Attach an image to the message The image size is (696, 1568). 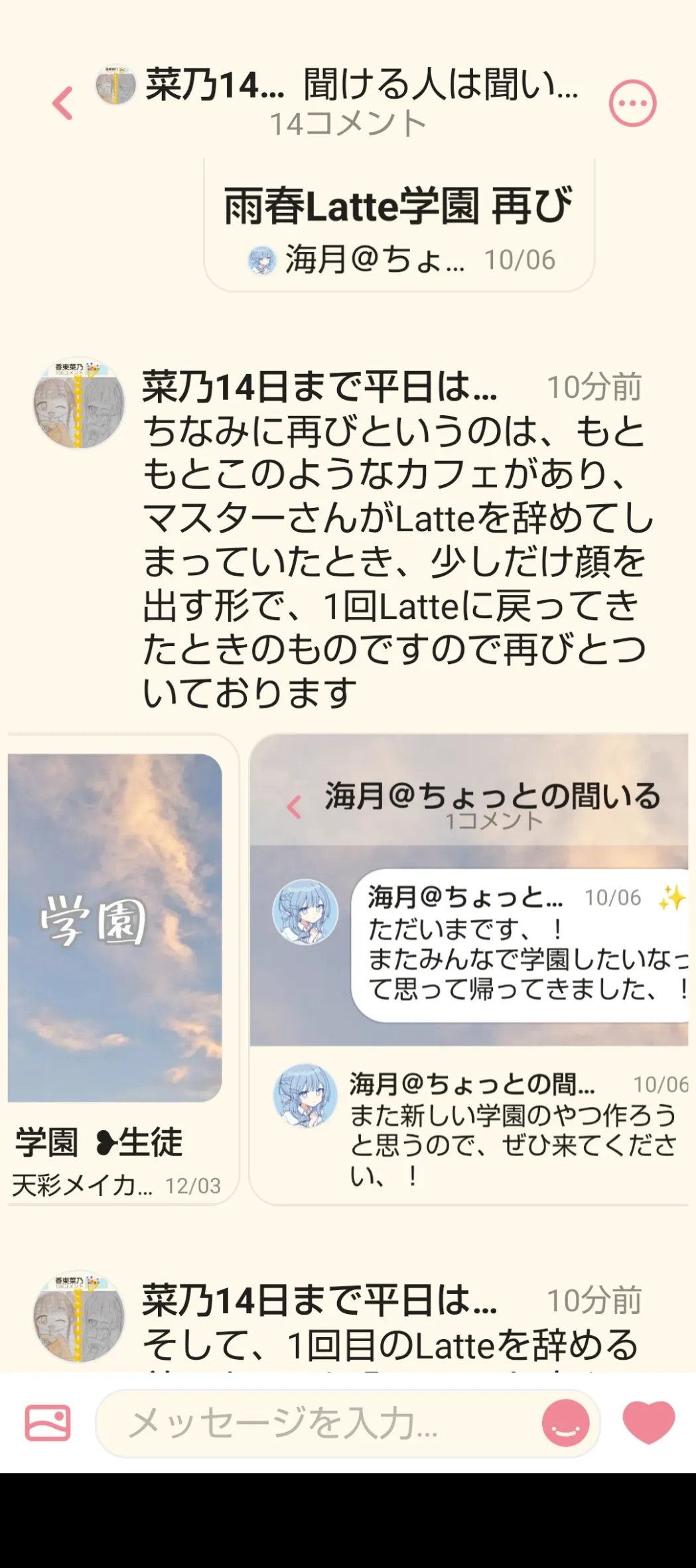[x=48, y=1423]
